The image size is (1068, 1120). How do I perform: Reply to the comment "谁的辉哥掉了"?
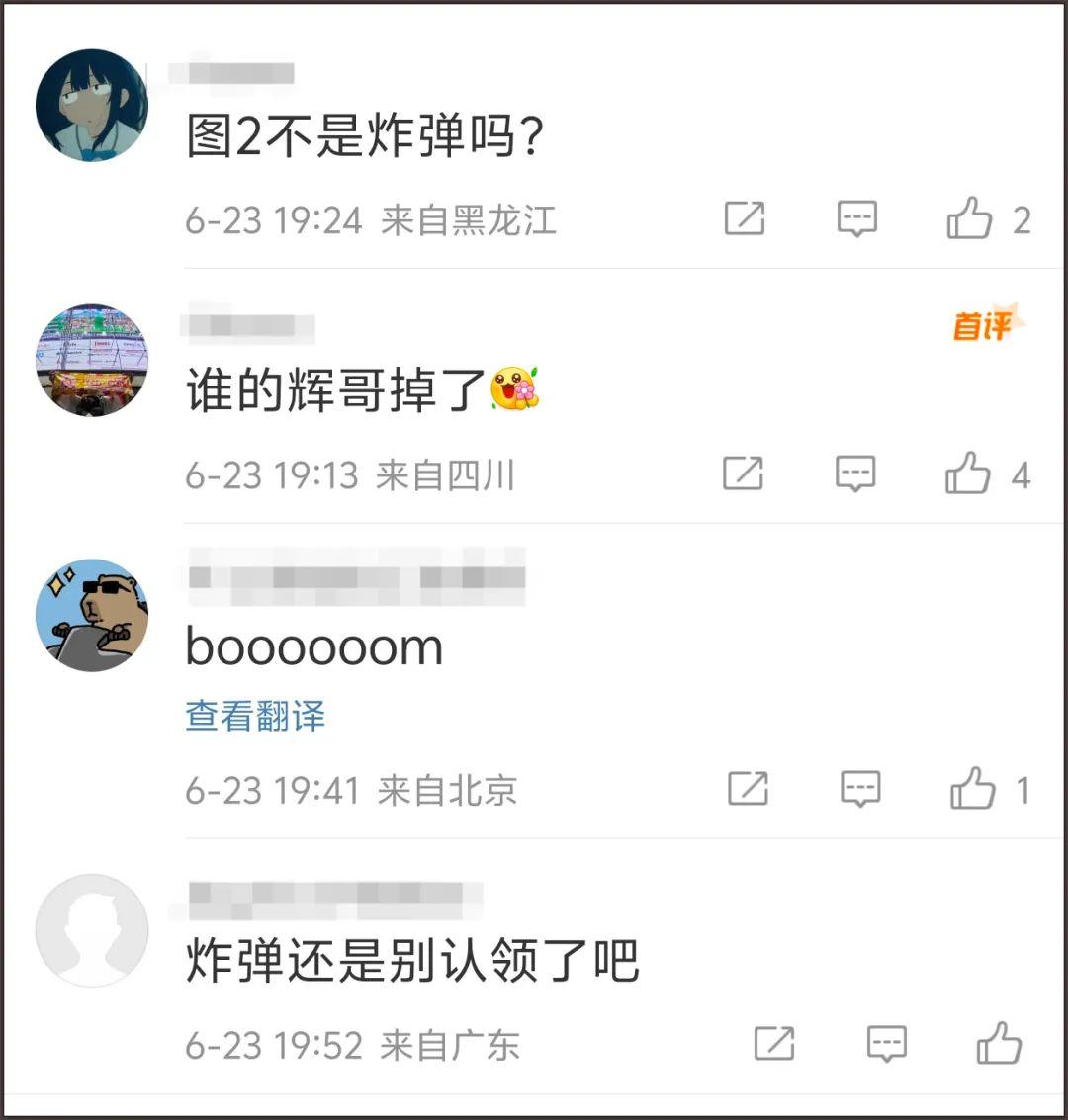pos(855,474)
